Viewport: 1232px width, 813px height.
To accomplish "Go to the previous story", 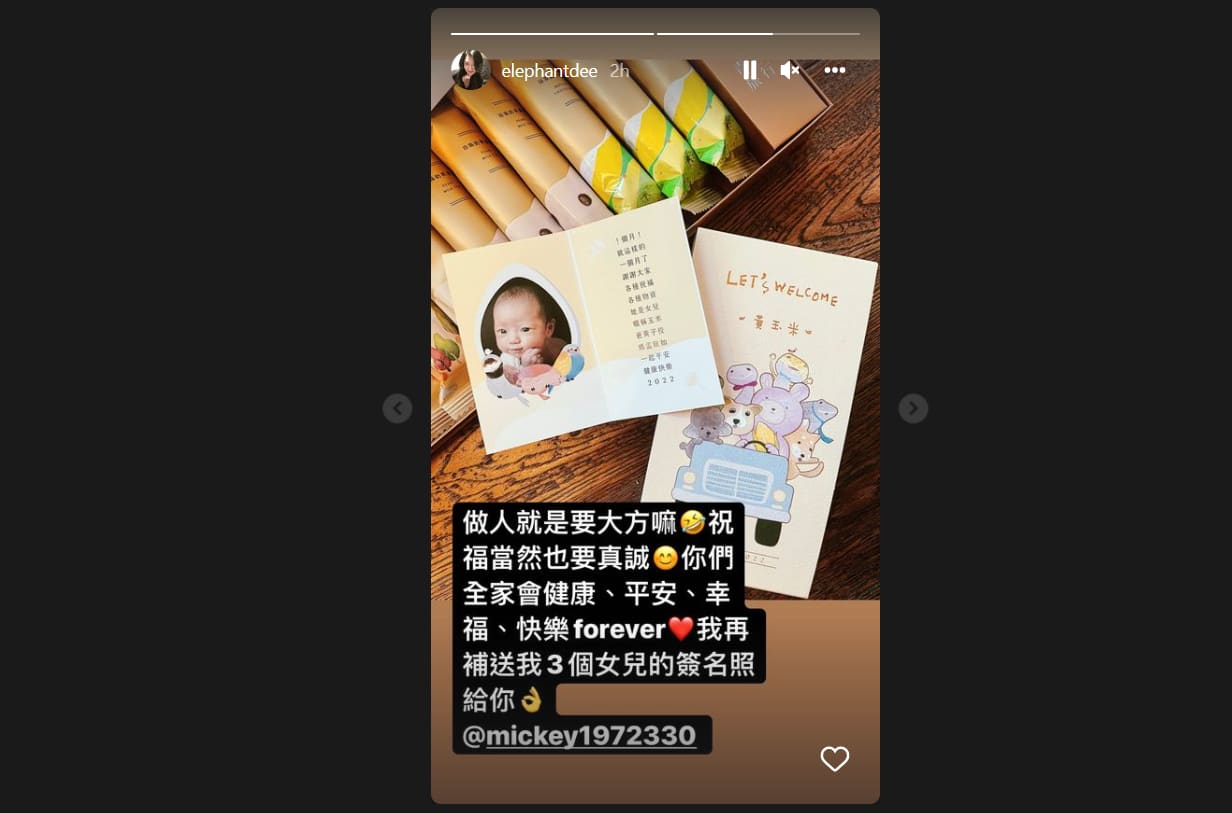I will [397, 408].
